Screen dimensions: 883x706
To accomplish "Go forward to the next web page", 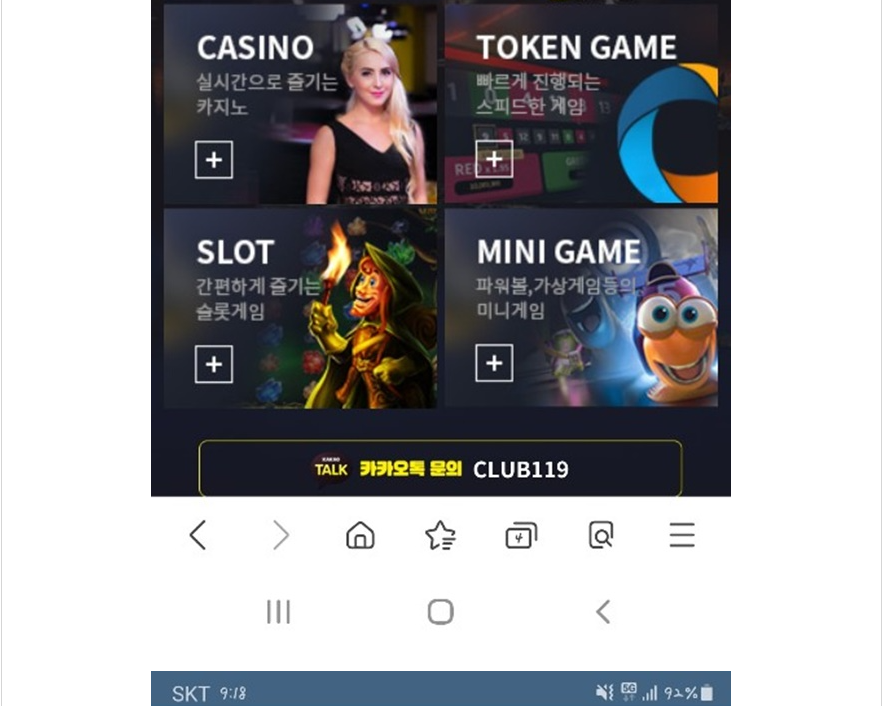I will (280, 536).
